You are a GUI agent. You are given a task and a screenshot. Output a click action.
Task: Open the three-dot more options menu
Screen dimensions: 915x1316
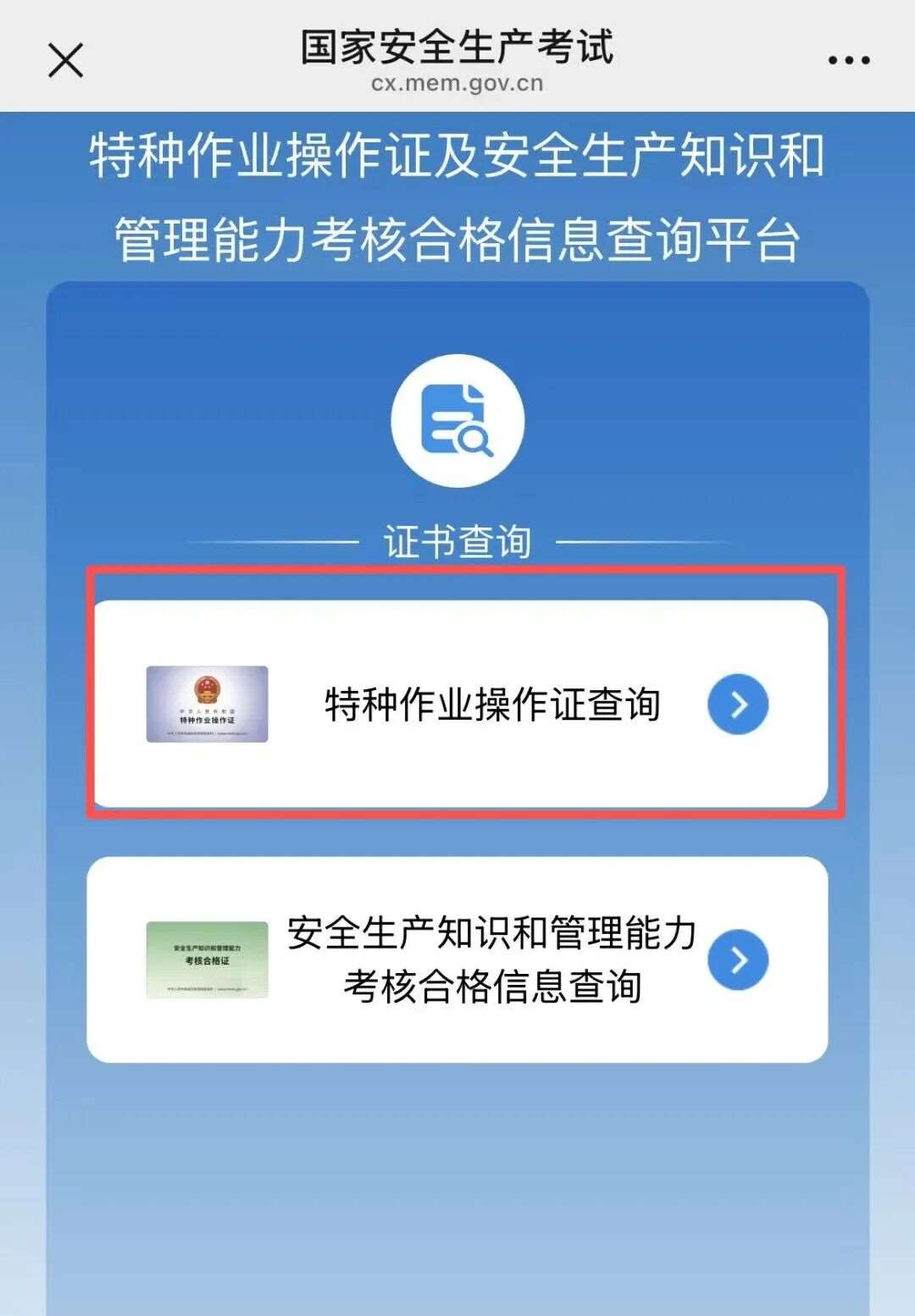point(848,61)
